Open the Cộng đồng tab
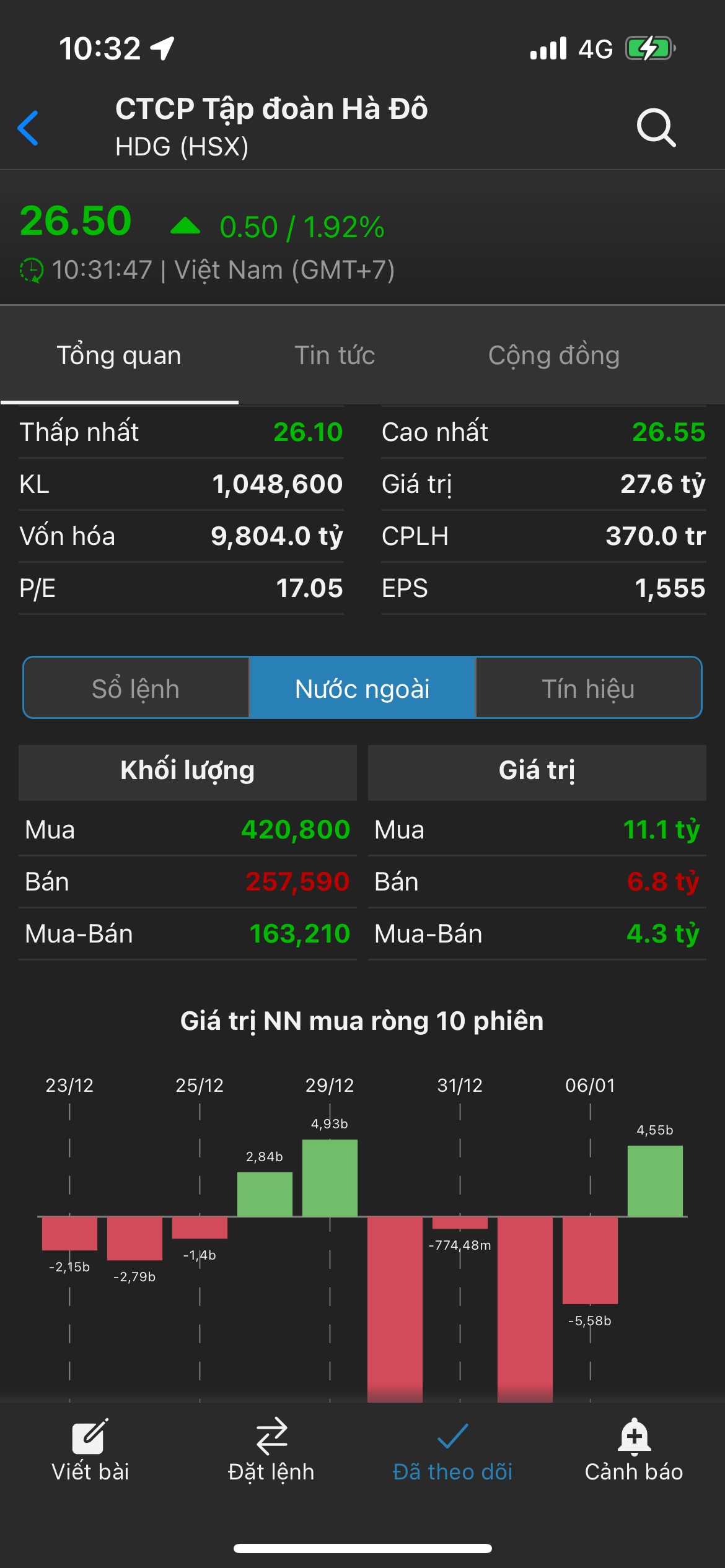The height and width of the screenshot is (1568, 725). pyautogui.click(x=553, y=355)
